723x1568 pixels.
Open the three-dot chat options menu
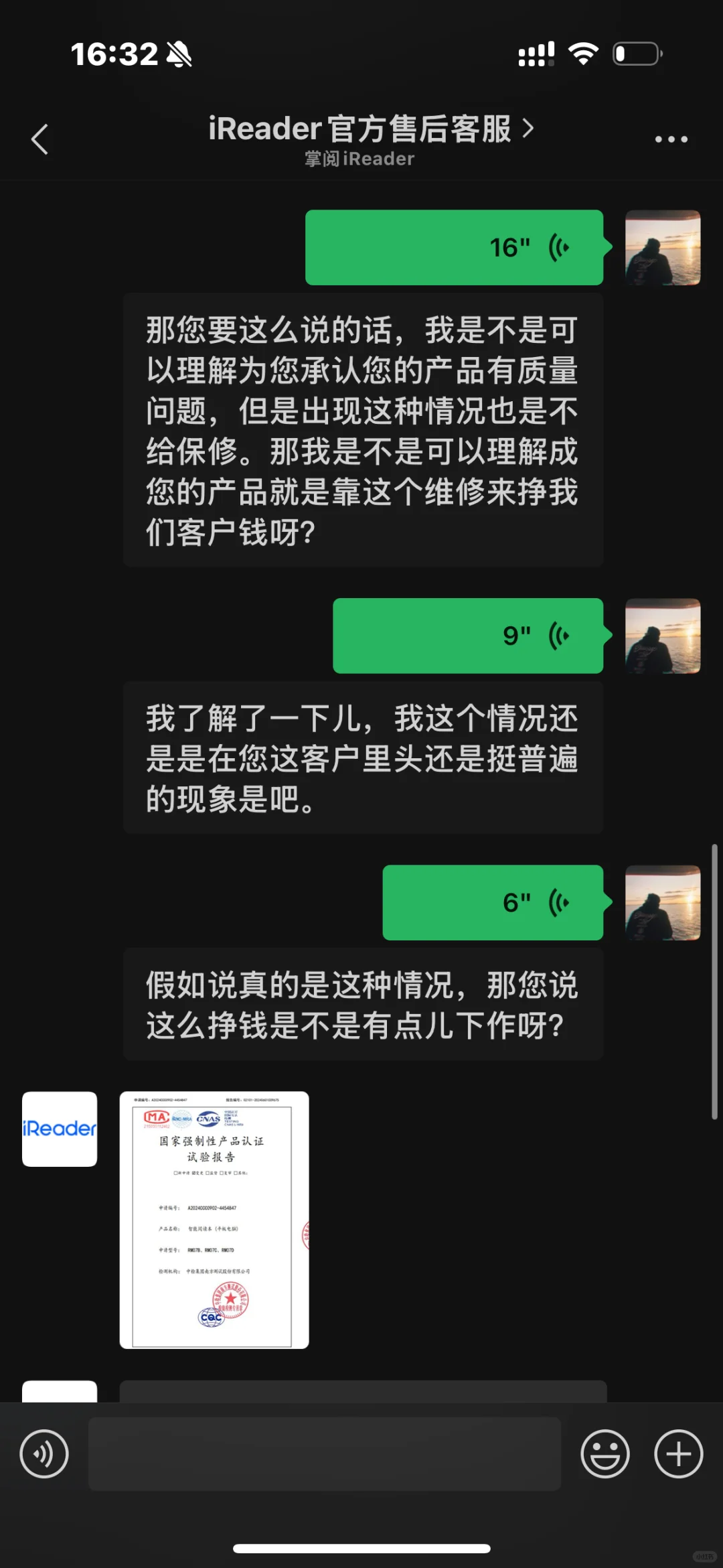point(671,139)
